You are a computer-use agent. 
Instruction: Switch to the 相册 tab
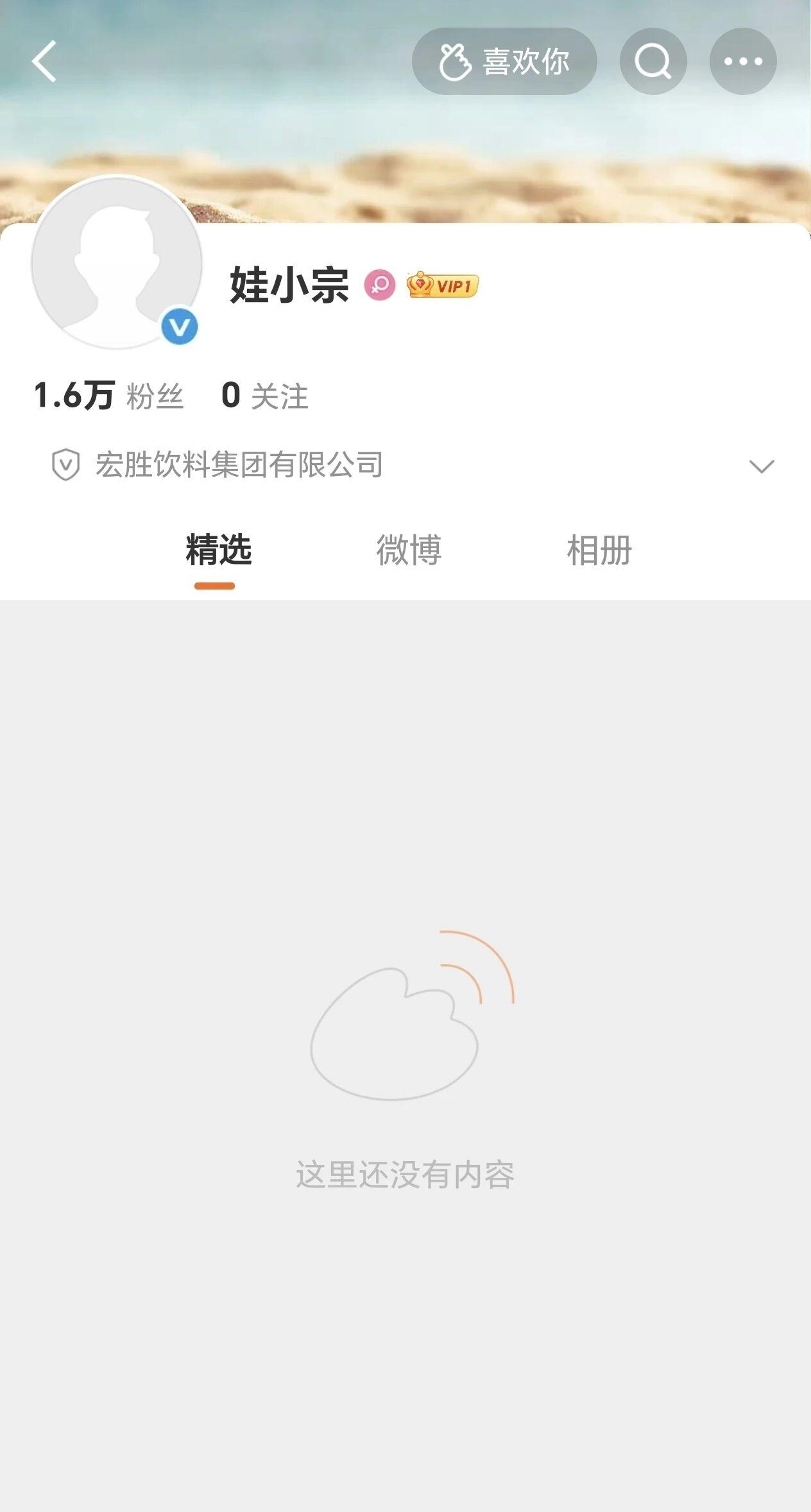pos(599,550)
